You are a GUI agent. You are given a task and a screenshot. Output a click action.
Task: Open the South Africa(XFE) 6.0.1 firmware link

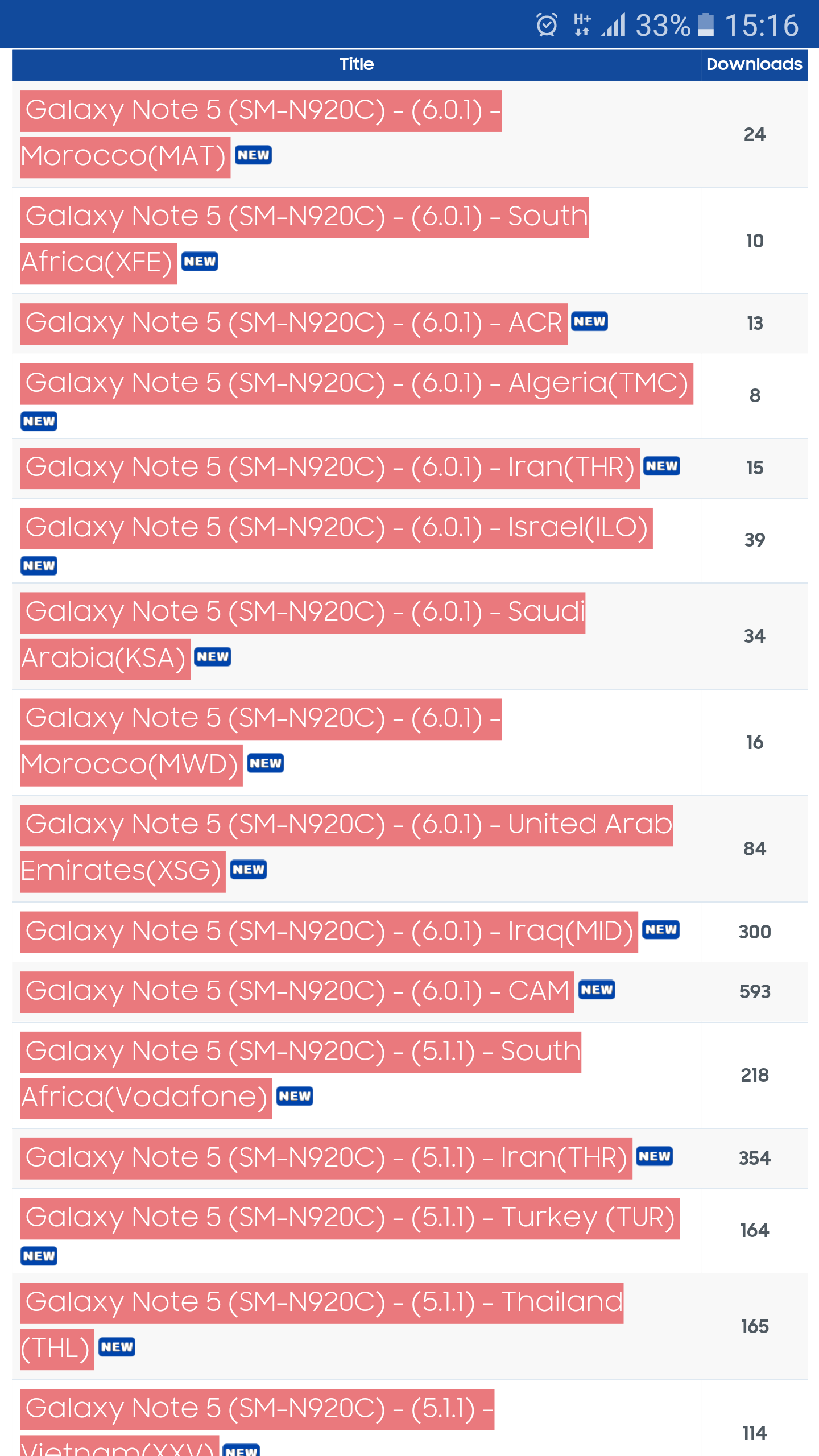tap(304, 218)
